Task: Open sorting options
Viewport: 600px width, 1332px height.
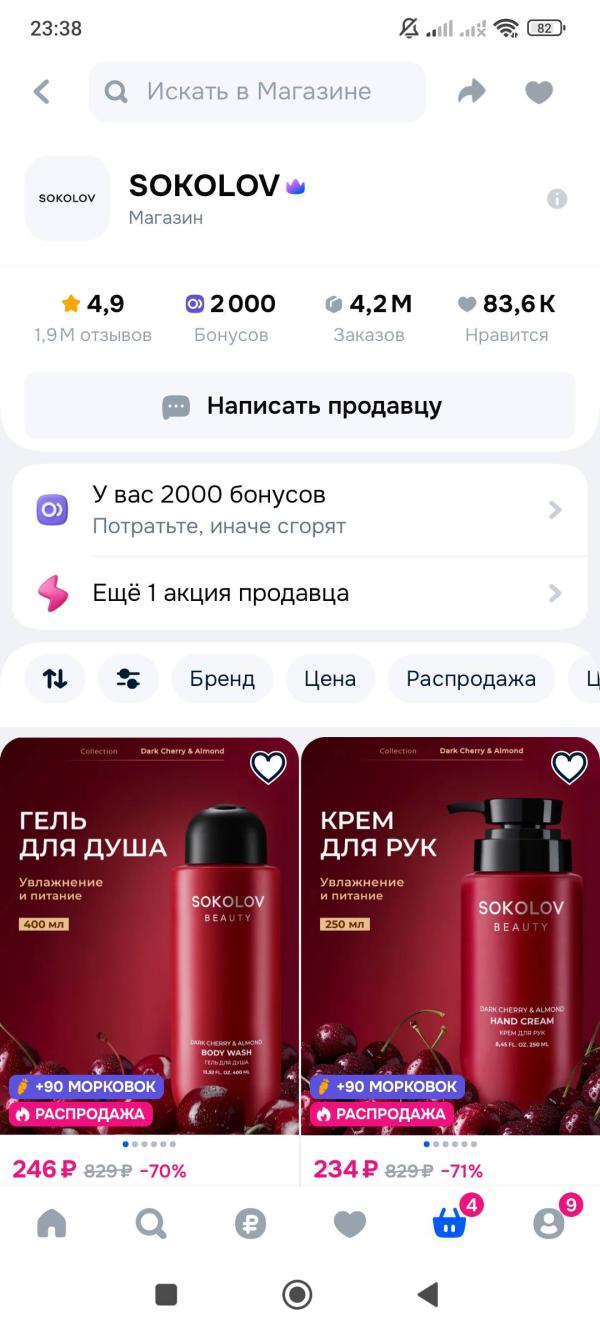Action: coord(55,679)
